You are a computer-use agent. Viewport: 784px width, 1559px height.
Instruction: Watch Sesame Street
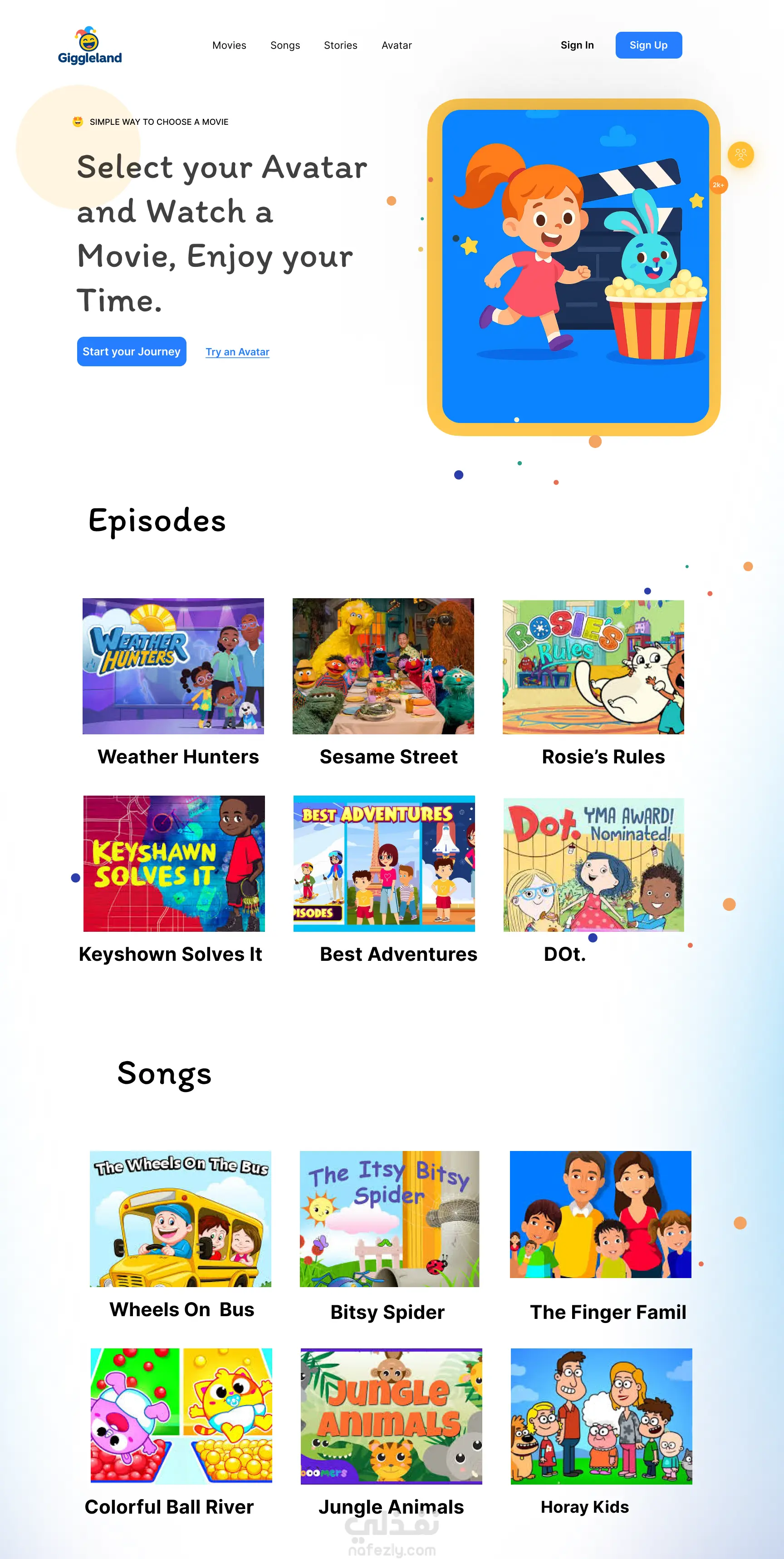click(383, 666)
